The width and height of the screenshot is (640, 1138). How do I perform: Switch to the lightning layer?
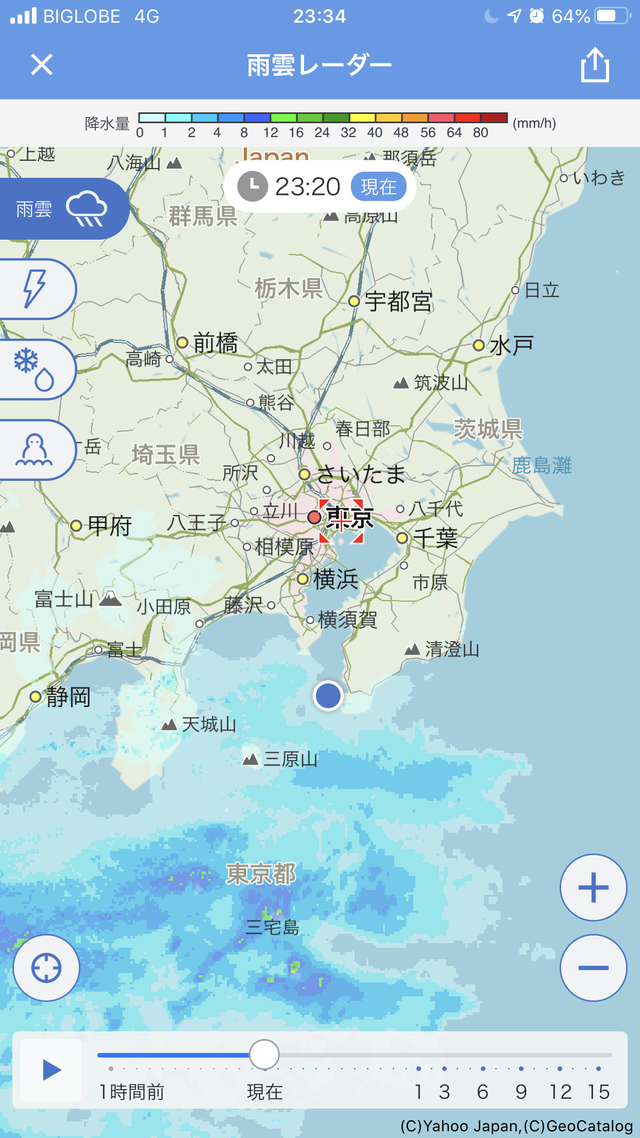(36, 289)
